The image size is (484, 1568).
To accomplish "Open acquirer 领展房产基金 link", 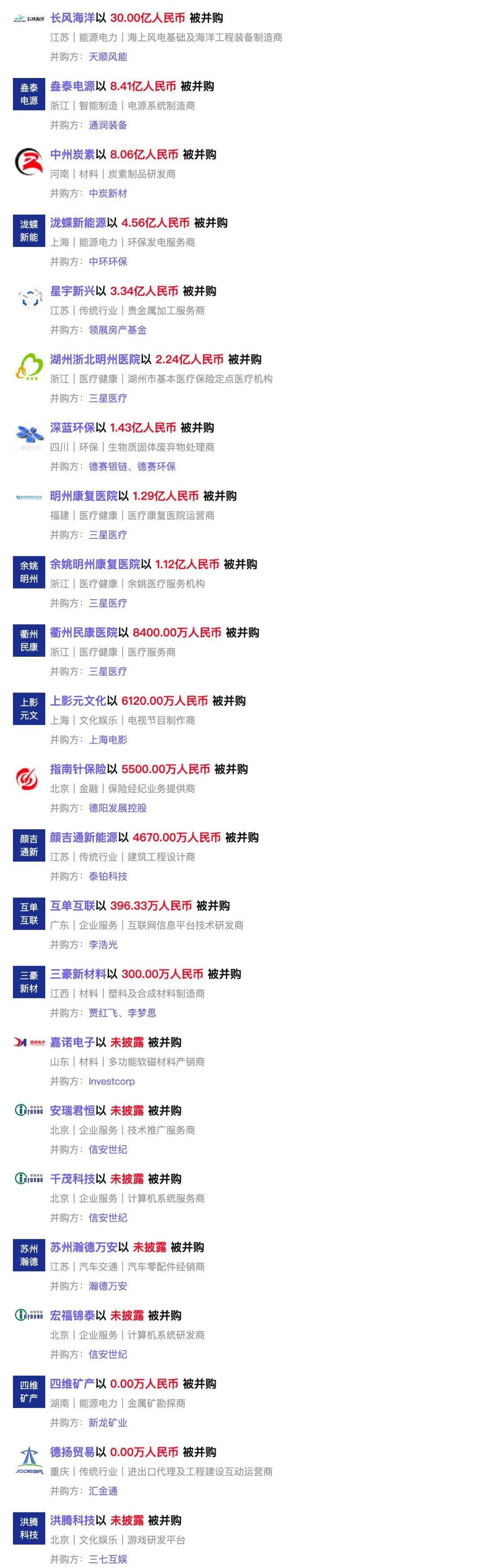I will [x=117, y=329].
